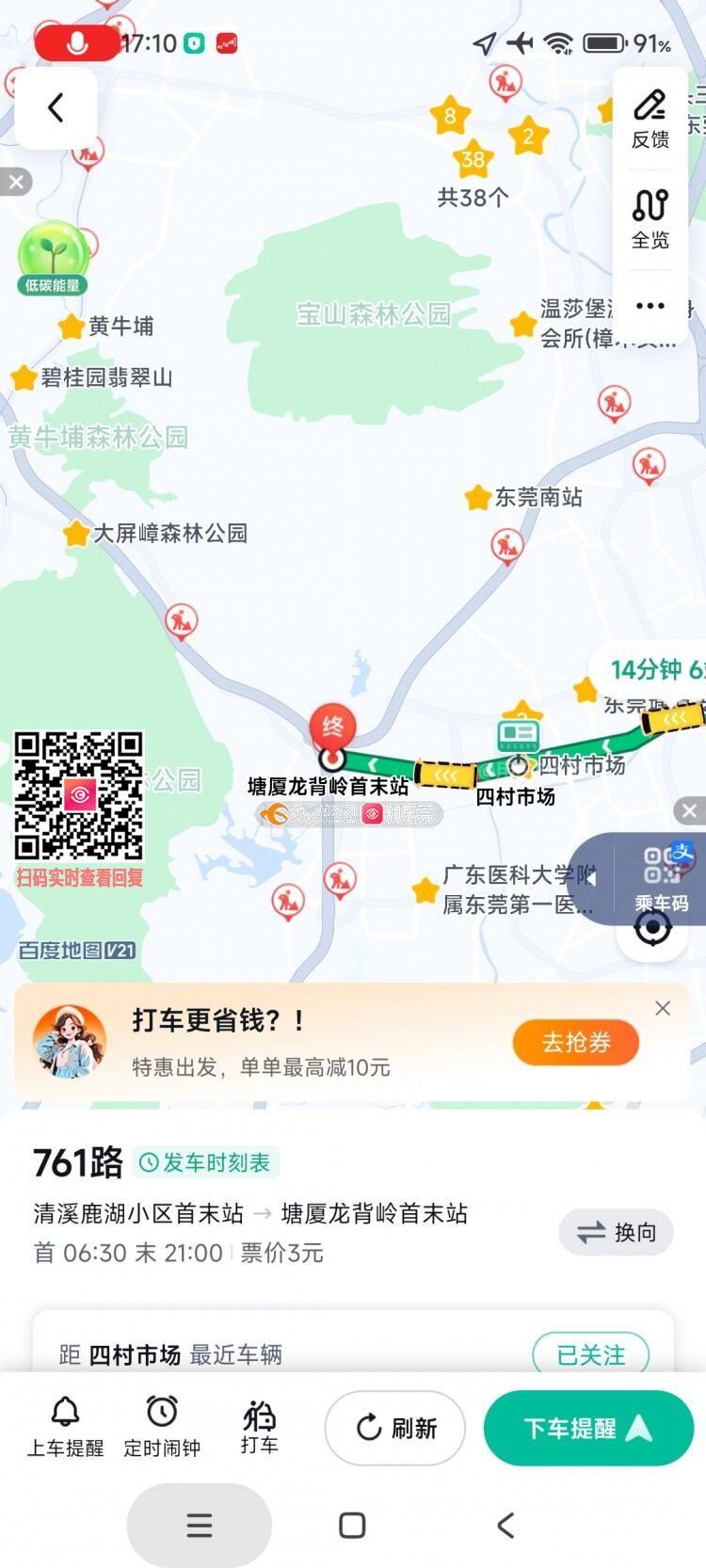The image size is (706, 1568).
Task: Set a 上车提醒 boarding reminder
Action: click(65, 1427)
